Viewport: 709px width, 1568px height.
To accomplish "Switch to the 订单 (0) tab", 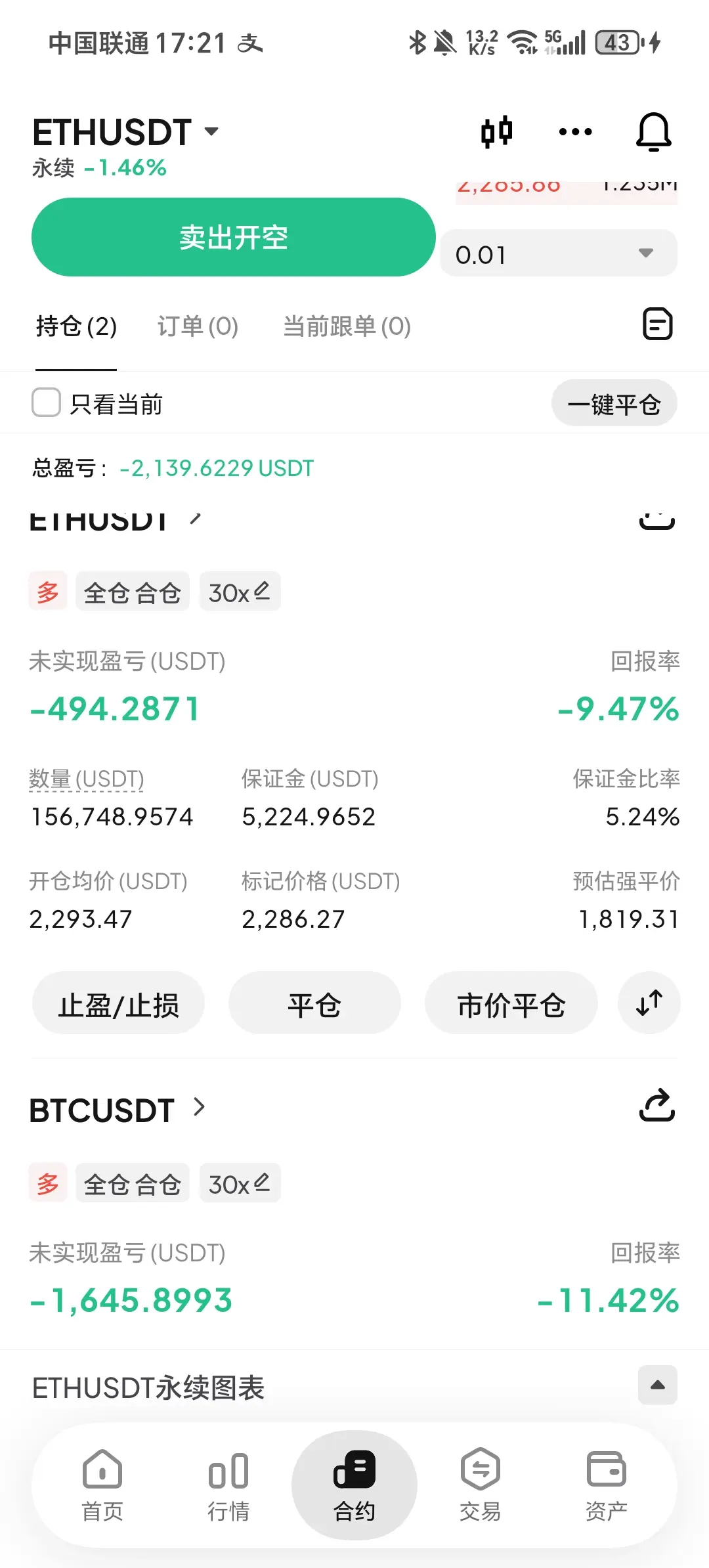I will pos(198,326).
